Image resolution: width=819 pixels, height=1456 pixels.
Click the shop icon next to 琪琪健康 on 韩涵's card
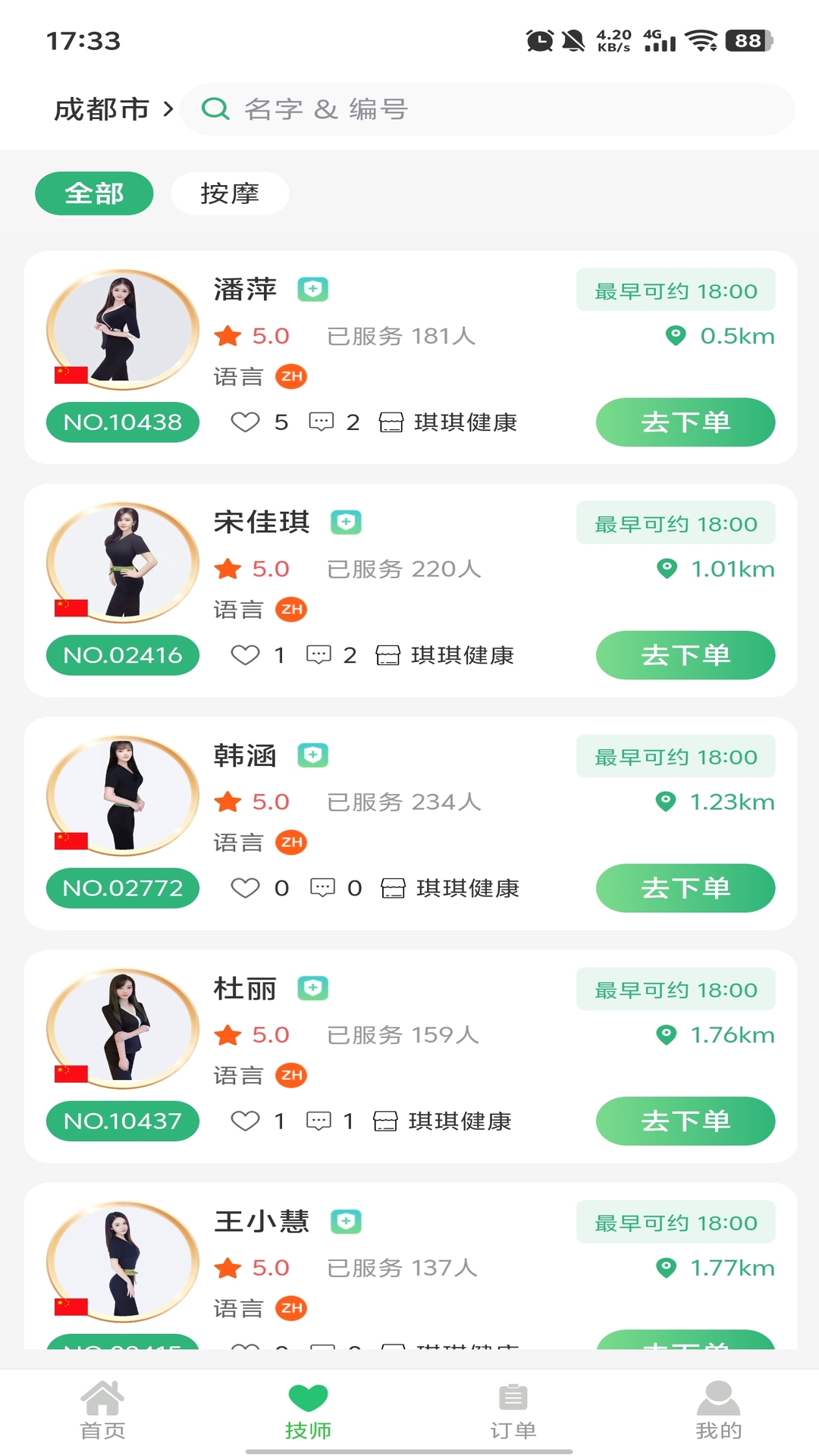391,887
